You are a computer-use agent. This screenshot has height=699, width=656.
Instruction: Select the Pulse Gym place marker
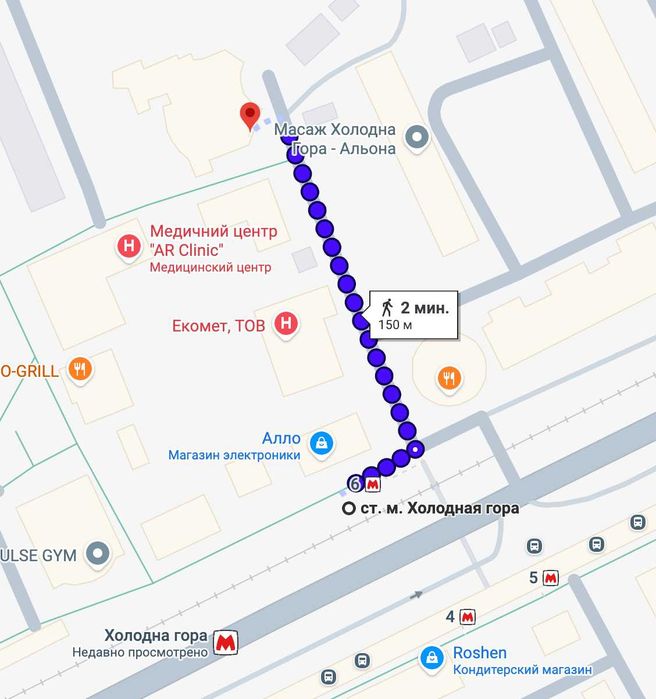[x=97, y=553]
